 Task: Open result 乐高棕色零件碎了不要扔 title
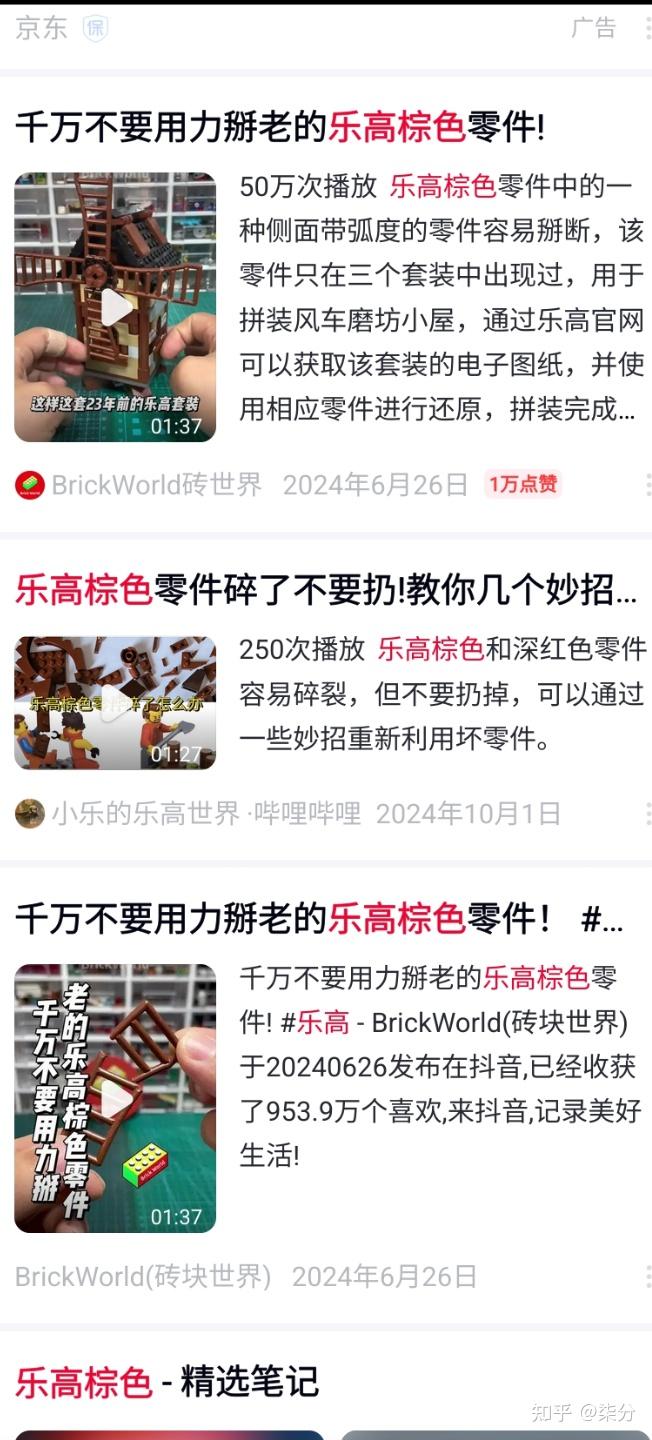[325, 590]
